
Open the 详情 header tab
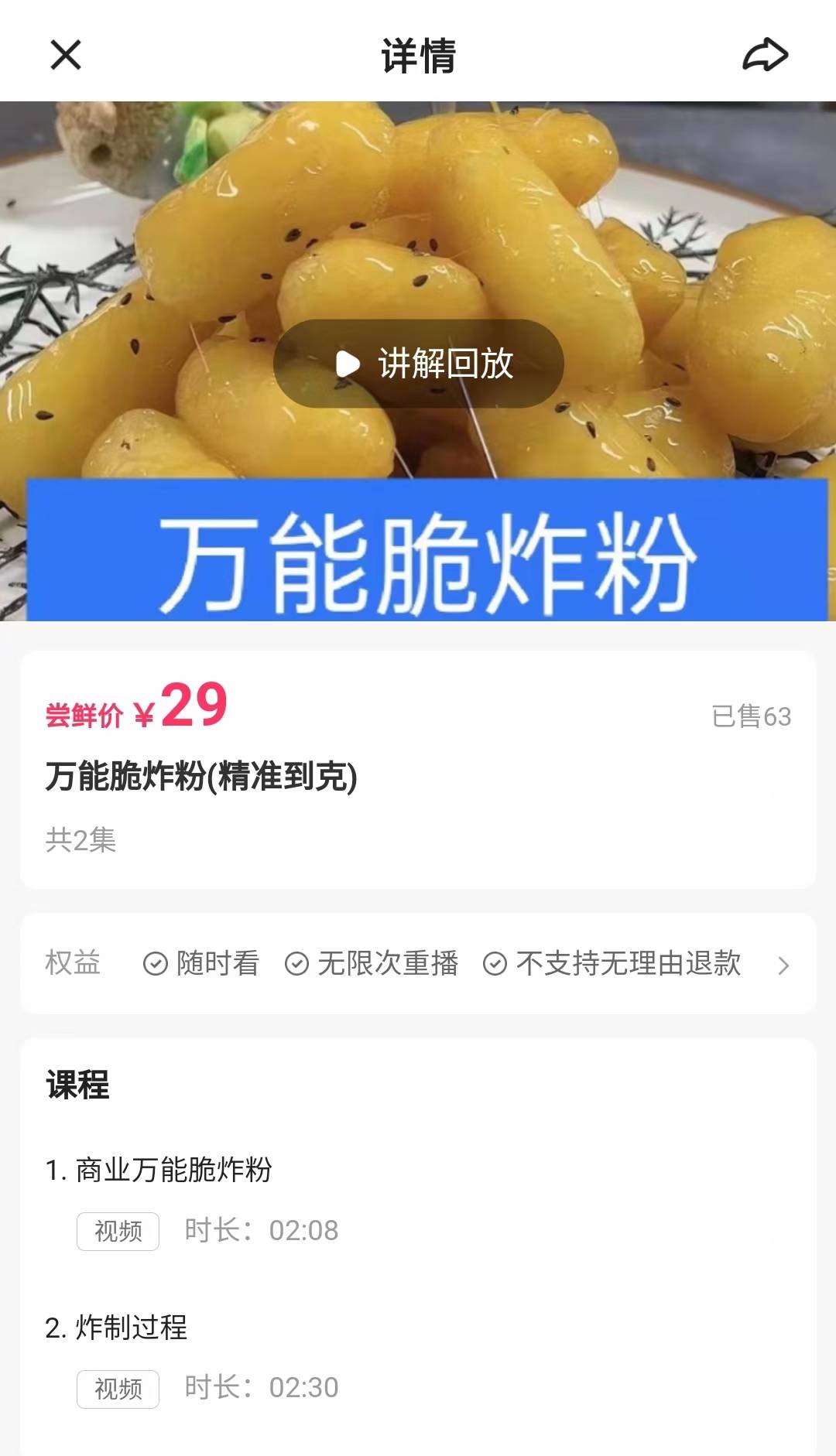[x=418, y=56]
